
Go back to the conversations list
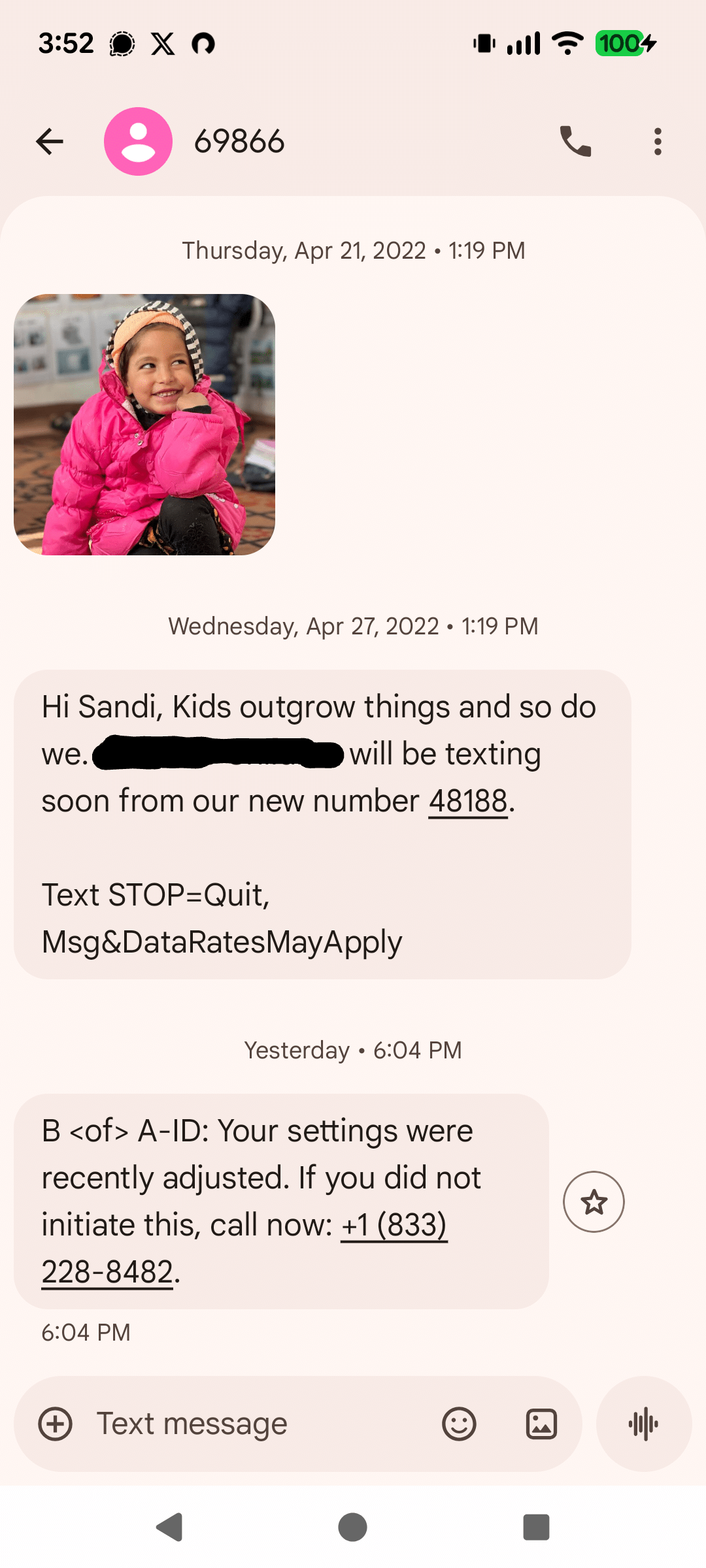50,141
